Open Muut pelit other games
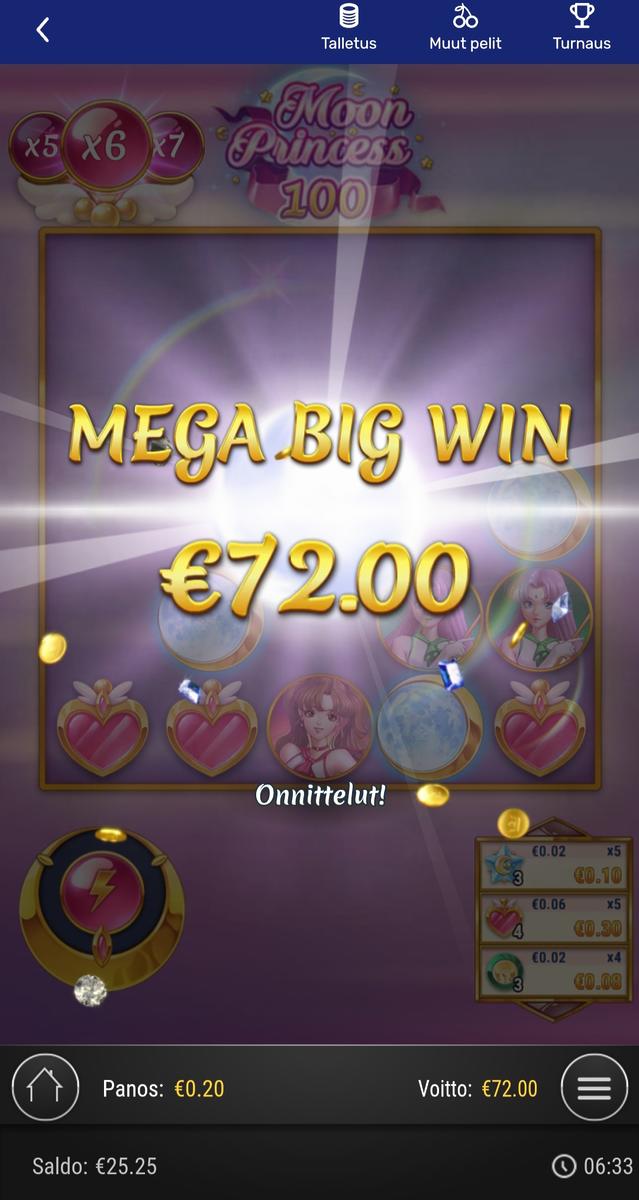 click(x=465, y=28)
